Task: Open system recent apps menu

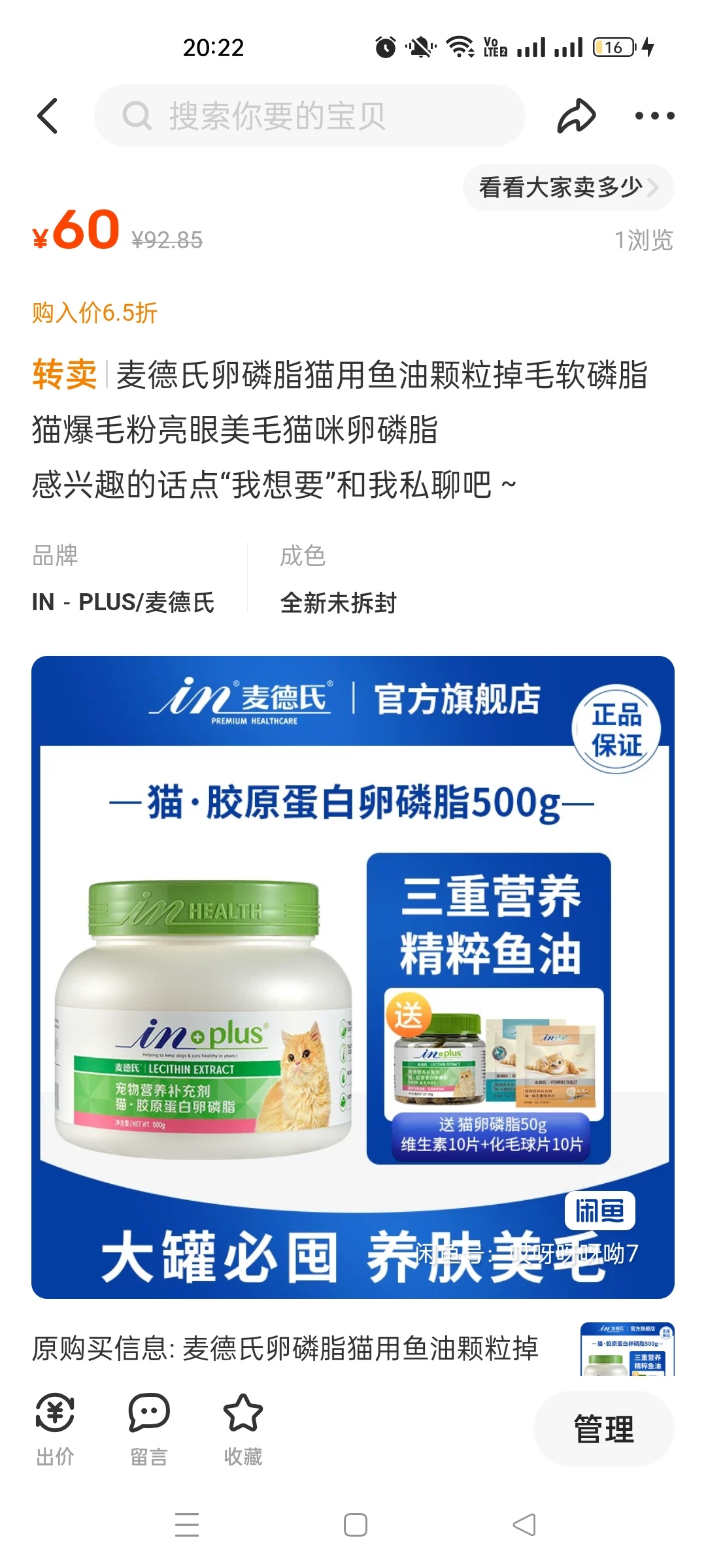Action: point(187,1525)
